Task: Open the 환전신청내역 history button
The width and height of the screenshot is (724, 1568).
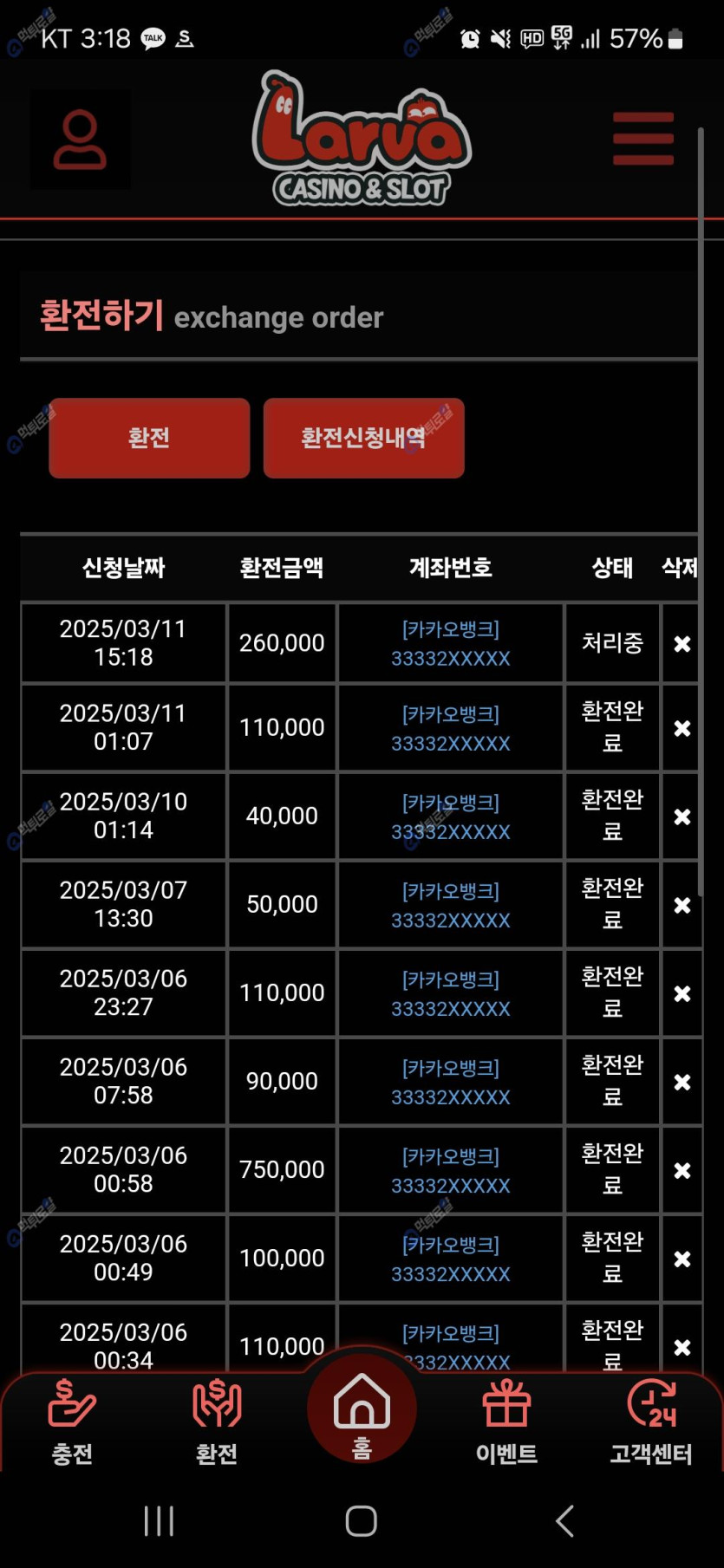Action: 363,438
